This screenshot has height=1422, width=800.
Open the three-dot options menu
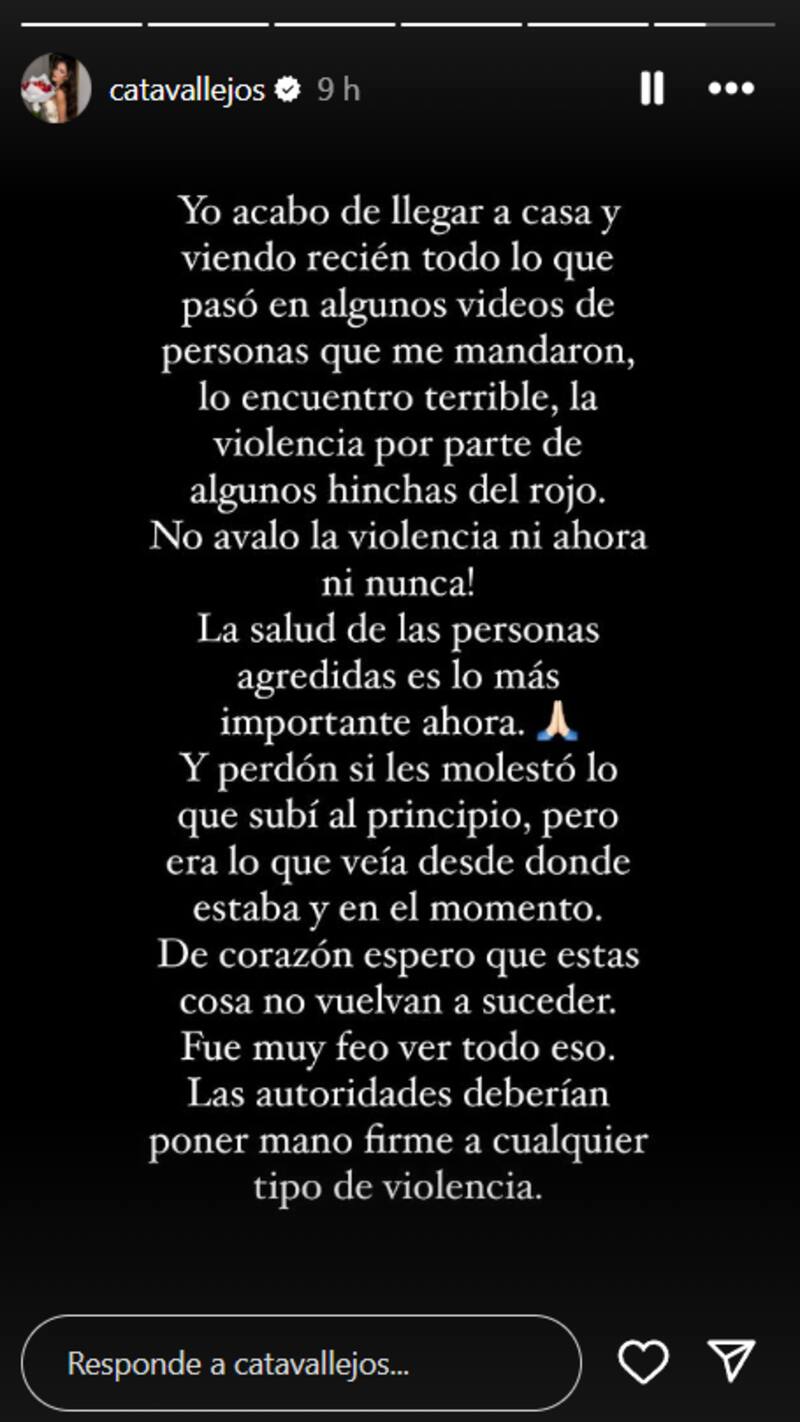pyautogui.click(x=730, y=89)
